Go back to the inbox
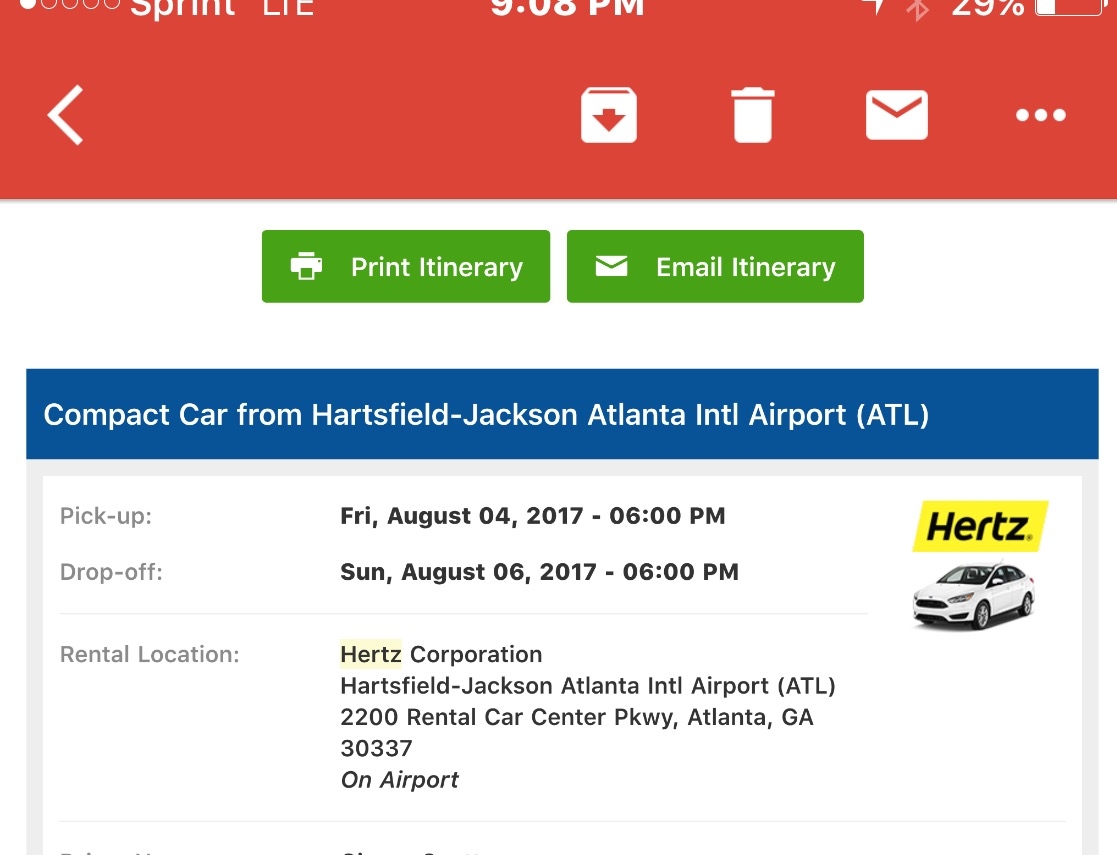The width and height of the screenshot is (1117, 855). pos(66,115)
